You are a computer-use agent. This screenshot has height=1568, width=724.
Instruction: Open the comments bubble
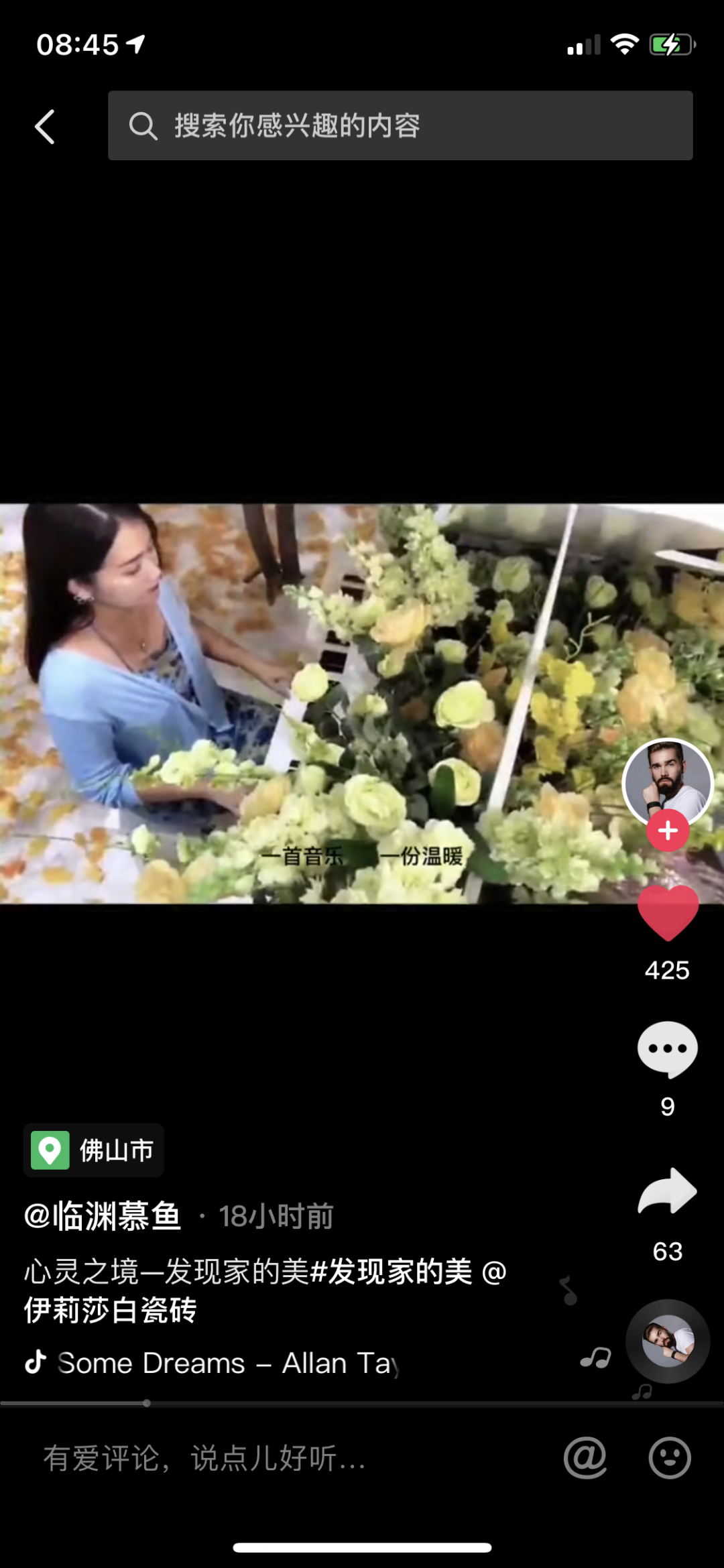click(667, 1049)
